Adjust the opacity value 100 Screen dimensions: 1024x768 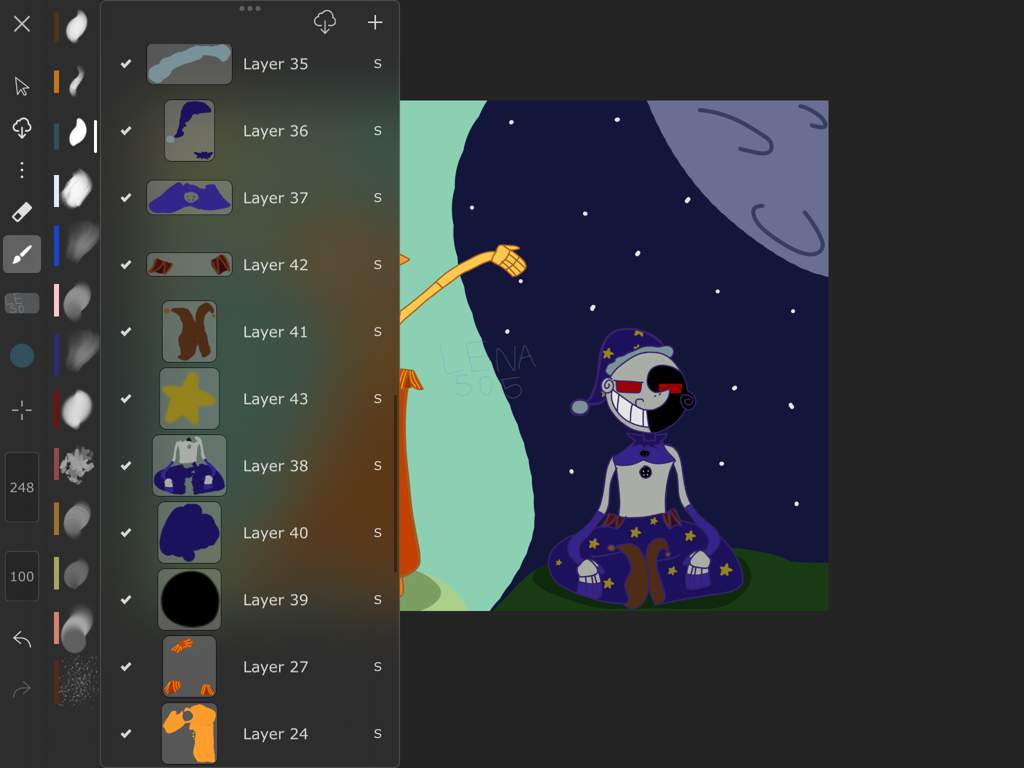22,576
